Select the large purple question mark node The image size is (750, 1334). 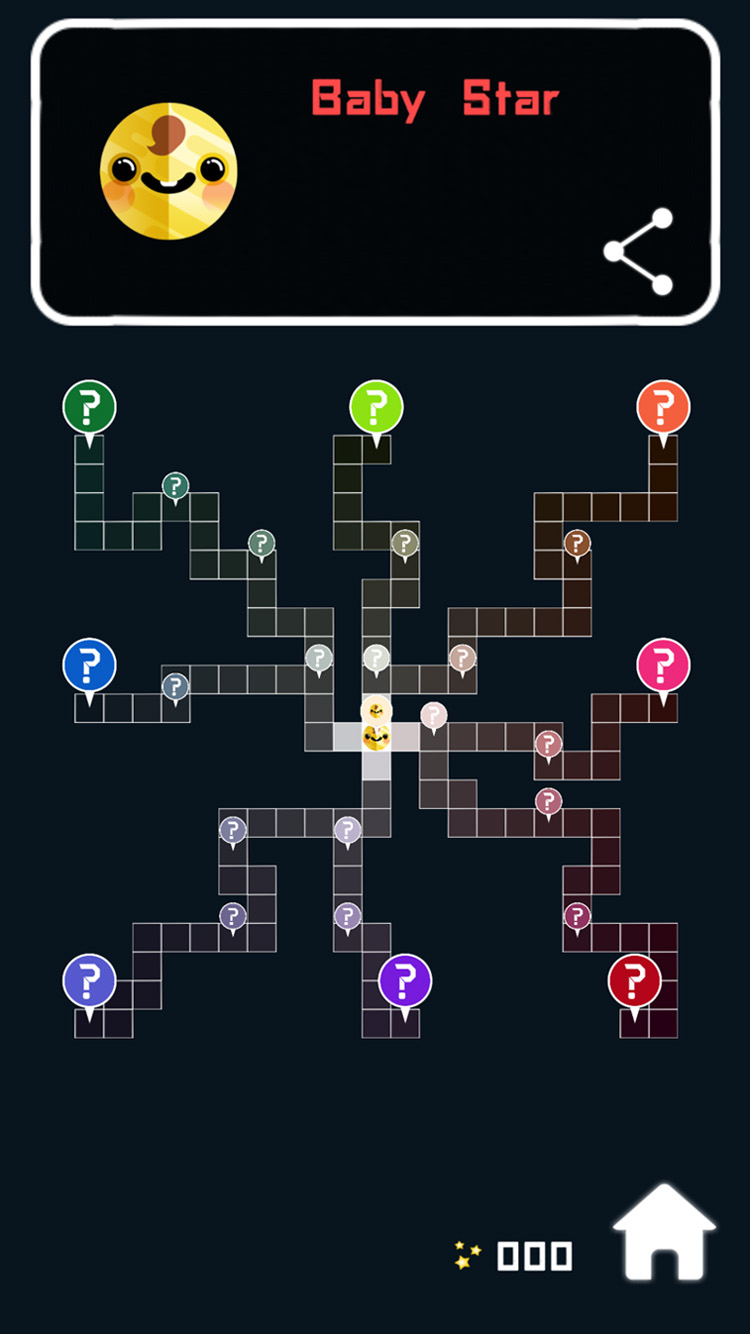point(405,981)
